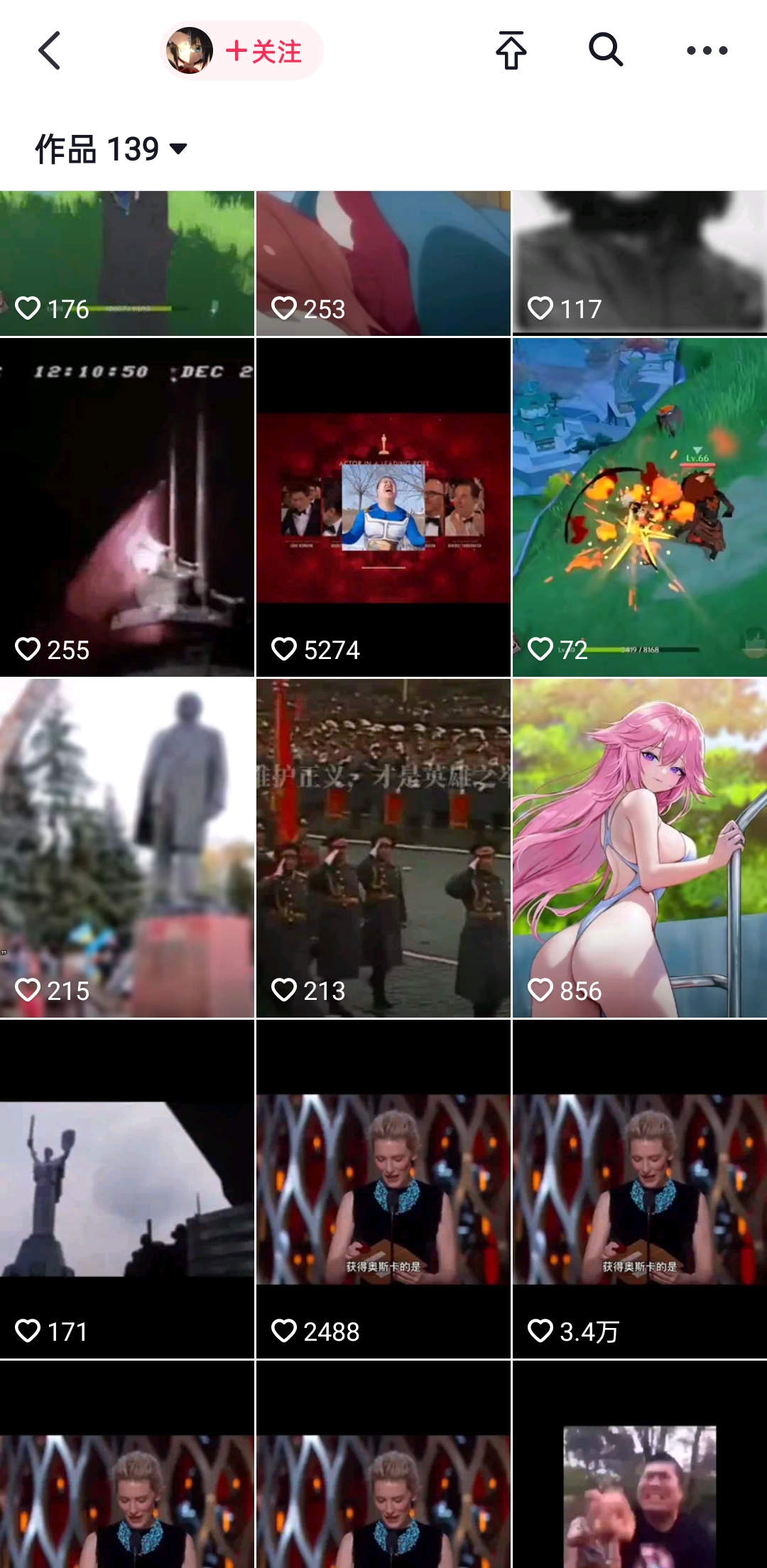Viewport: 767px width, 1568px height.
Task: Open search in the top bar
Action: tap(606, 50)
